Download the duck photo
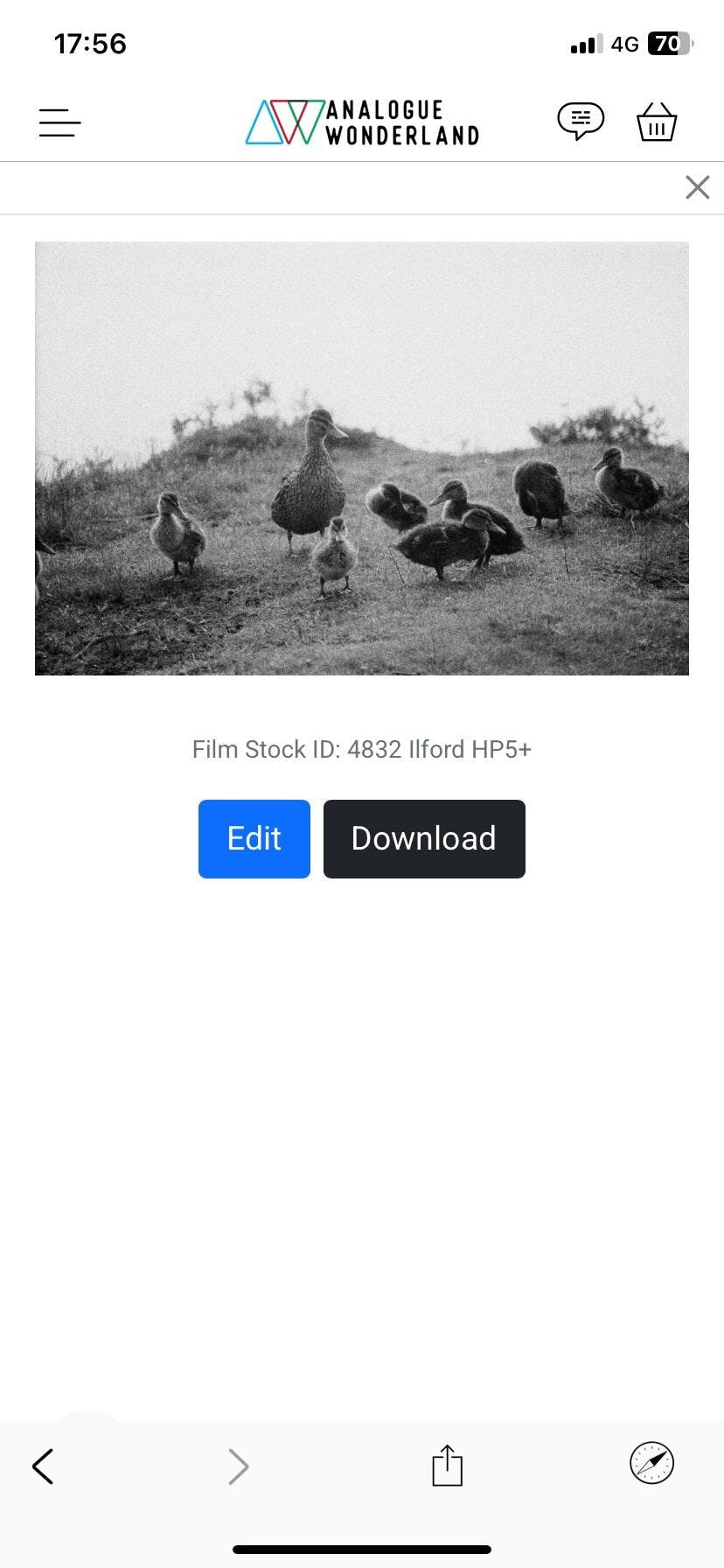This screenshot has height=1568, width=724. click(424, 838)
